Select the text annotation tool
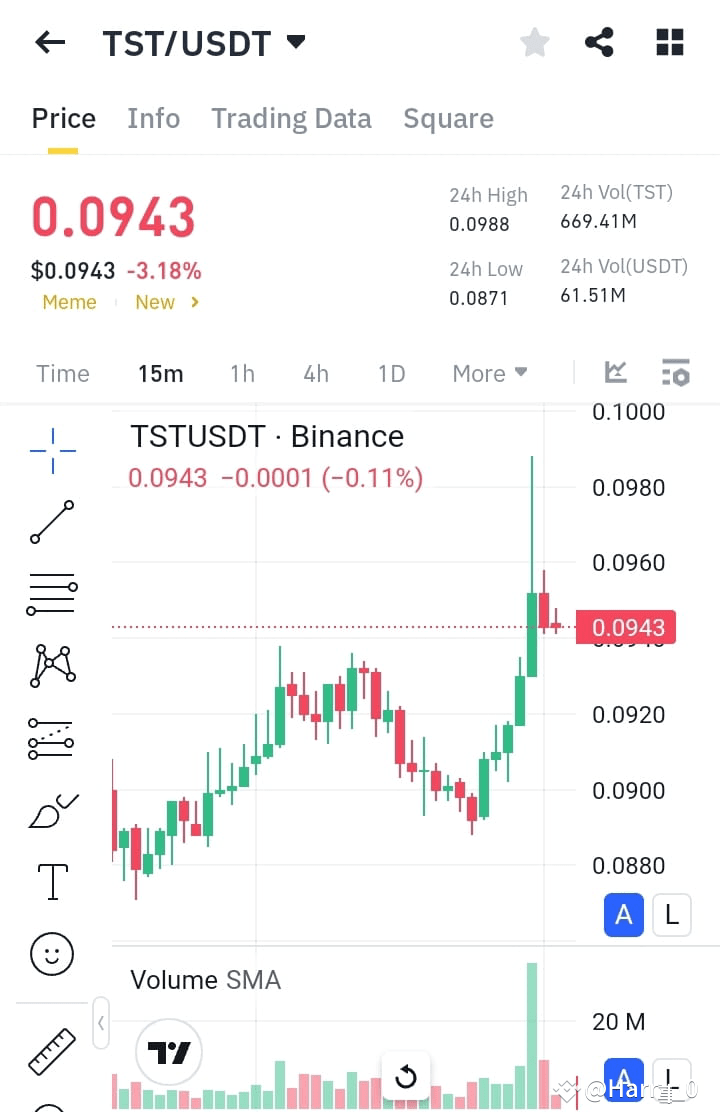 click(51, 882)
